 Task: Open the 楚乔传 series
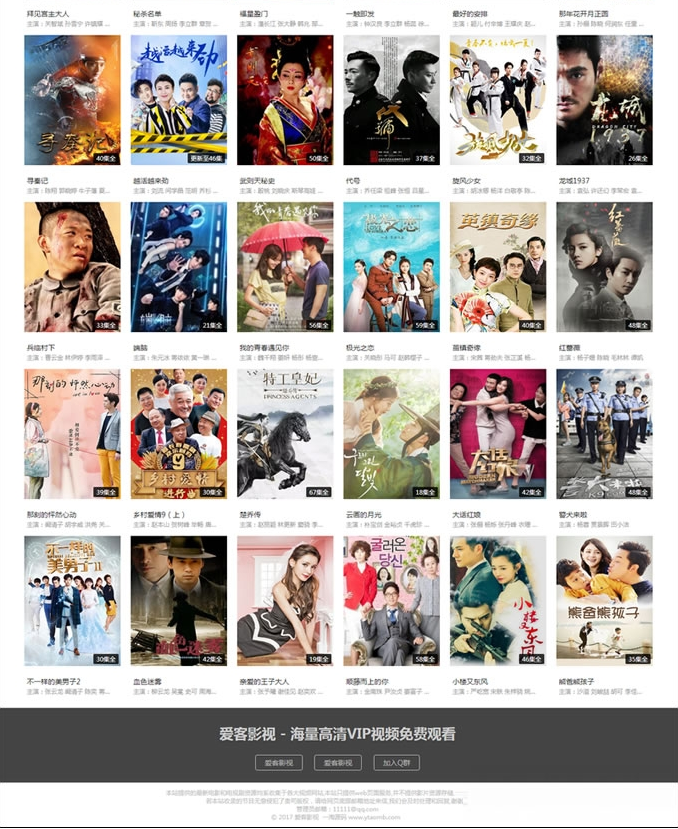(x=285, y=434)
